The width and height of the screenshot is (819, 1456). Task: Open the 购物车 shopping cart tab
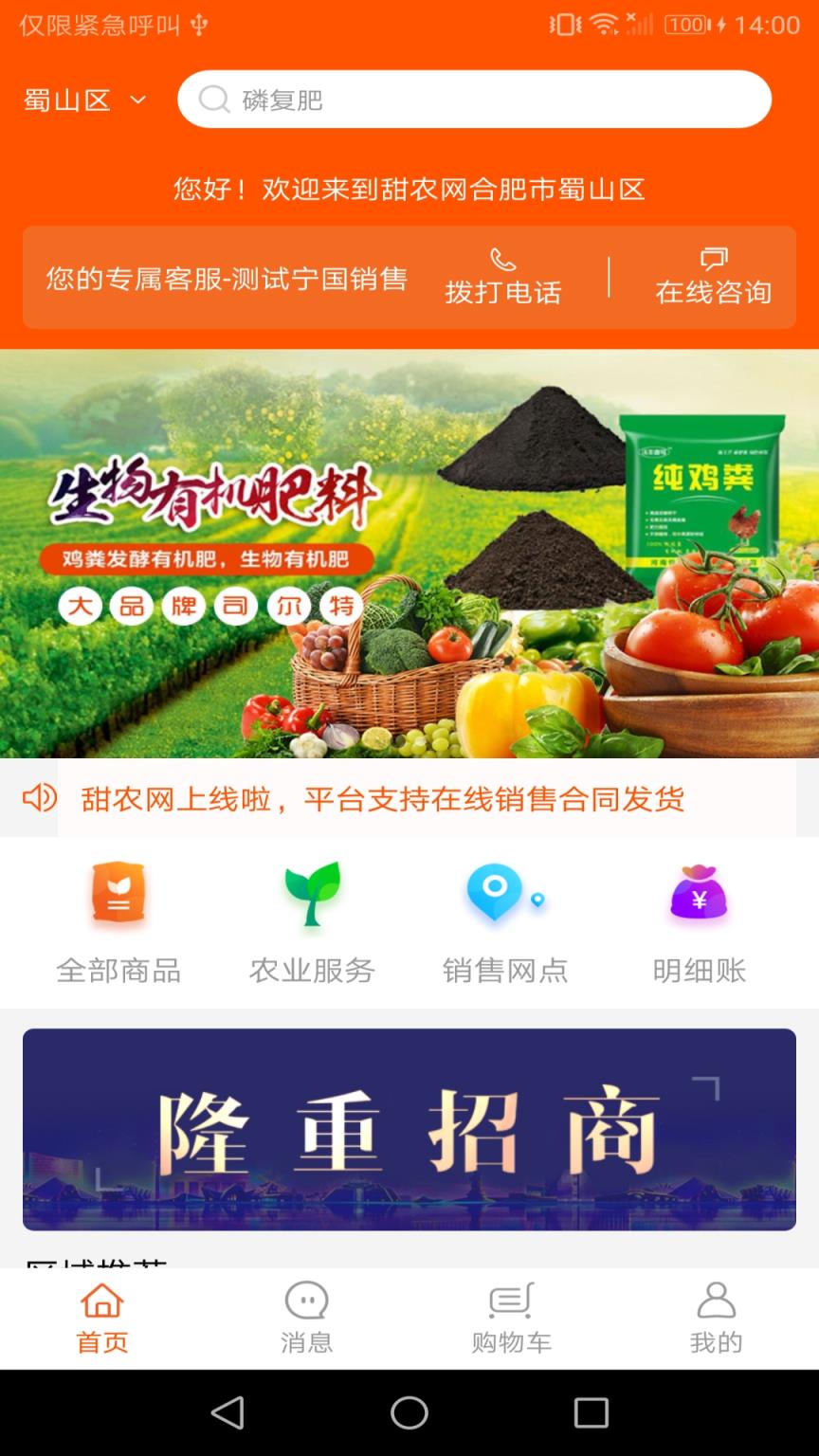pos(511,1318)
